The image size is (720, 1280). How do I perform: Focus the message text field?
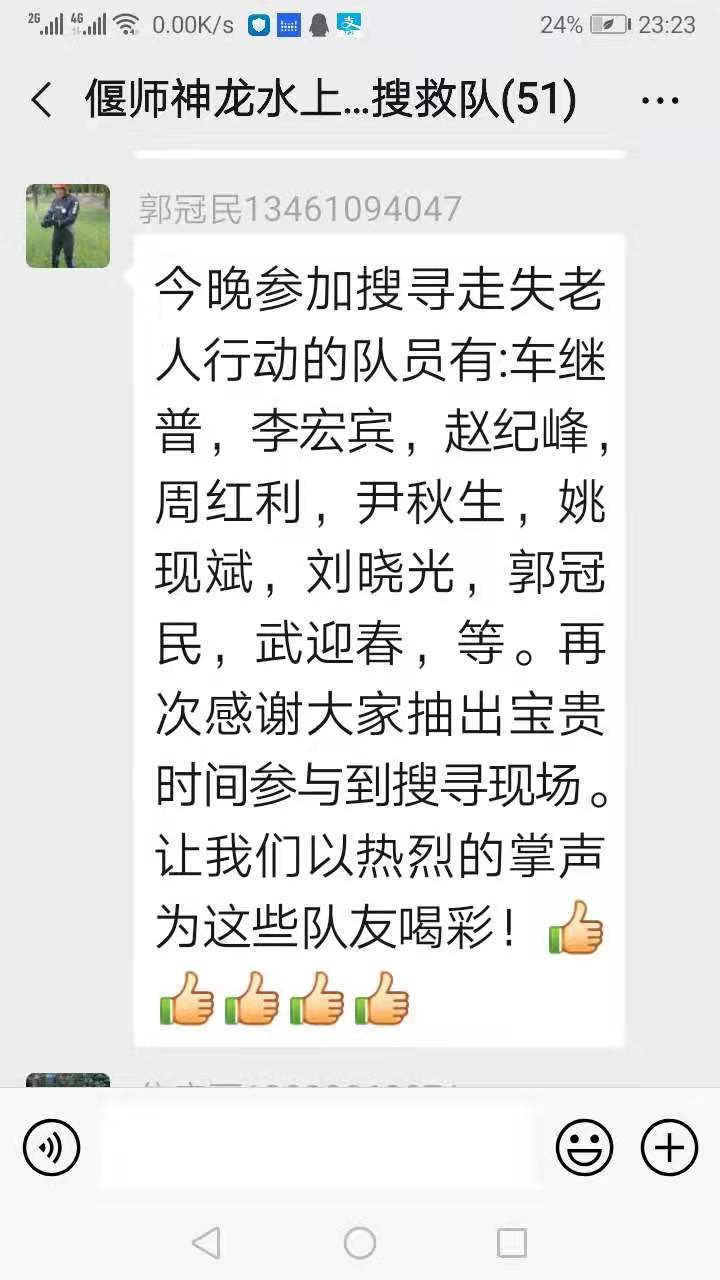[318, 1147]
